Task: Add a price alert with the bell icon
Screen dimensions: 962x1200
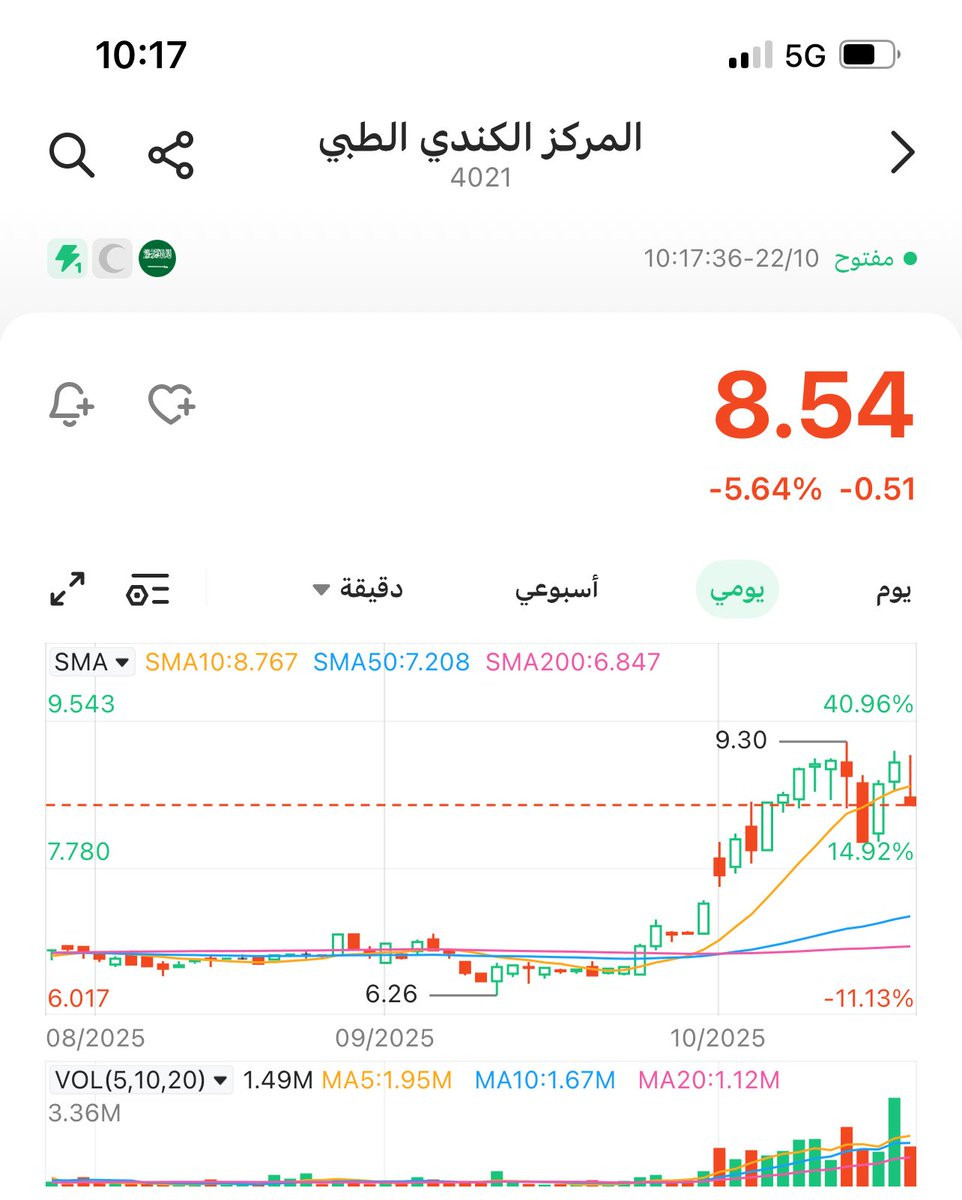Action: [x=71, y=405]
